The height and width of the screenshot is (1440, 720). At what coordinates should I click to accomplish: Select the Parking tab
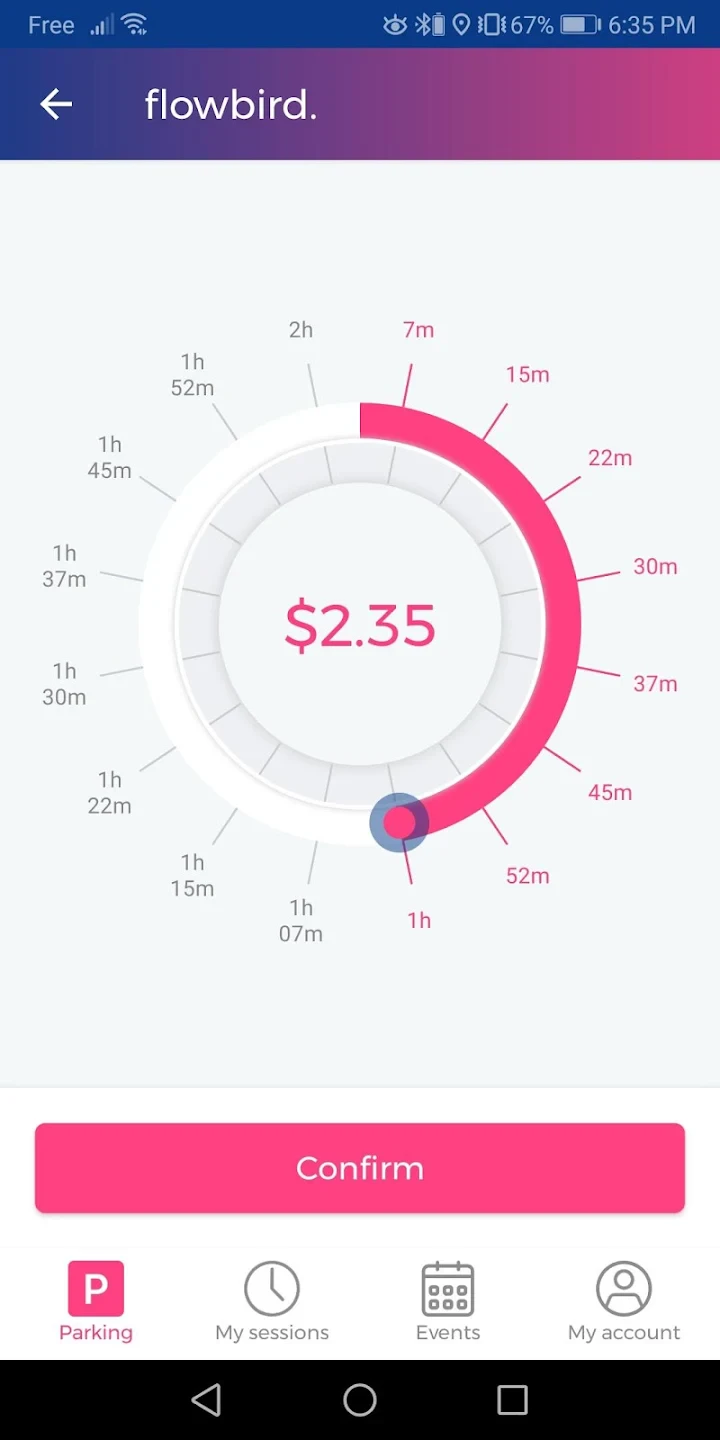coord(96,1302)
